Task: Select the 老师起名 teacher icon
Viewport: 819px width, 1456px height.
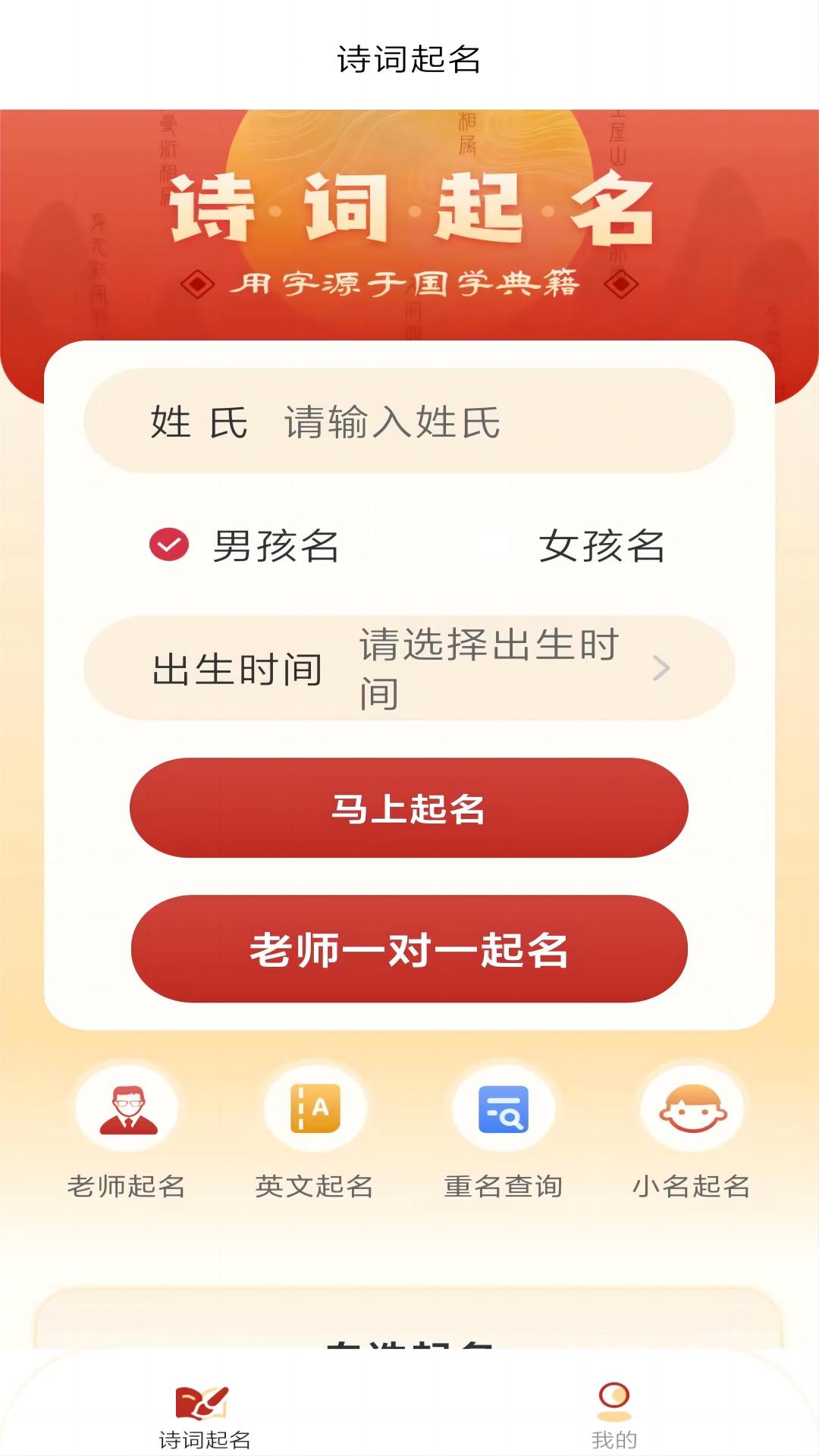Action: click(127, 1109)
